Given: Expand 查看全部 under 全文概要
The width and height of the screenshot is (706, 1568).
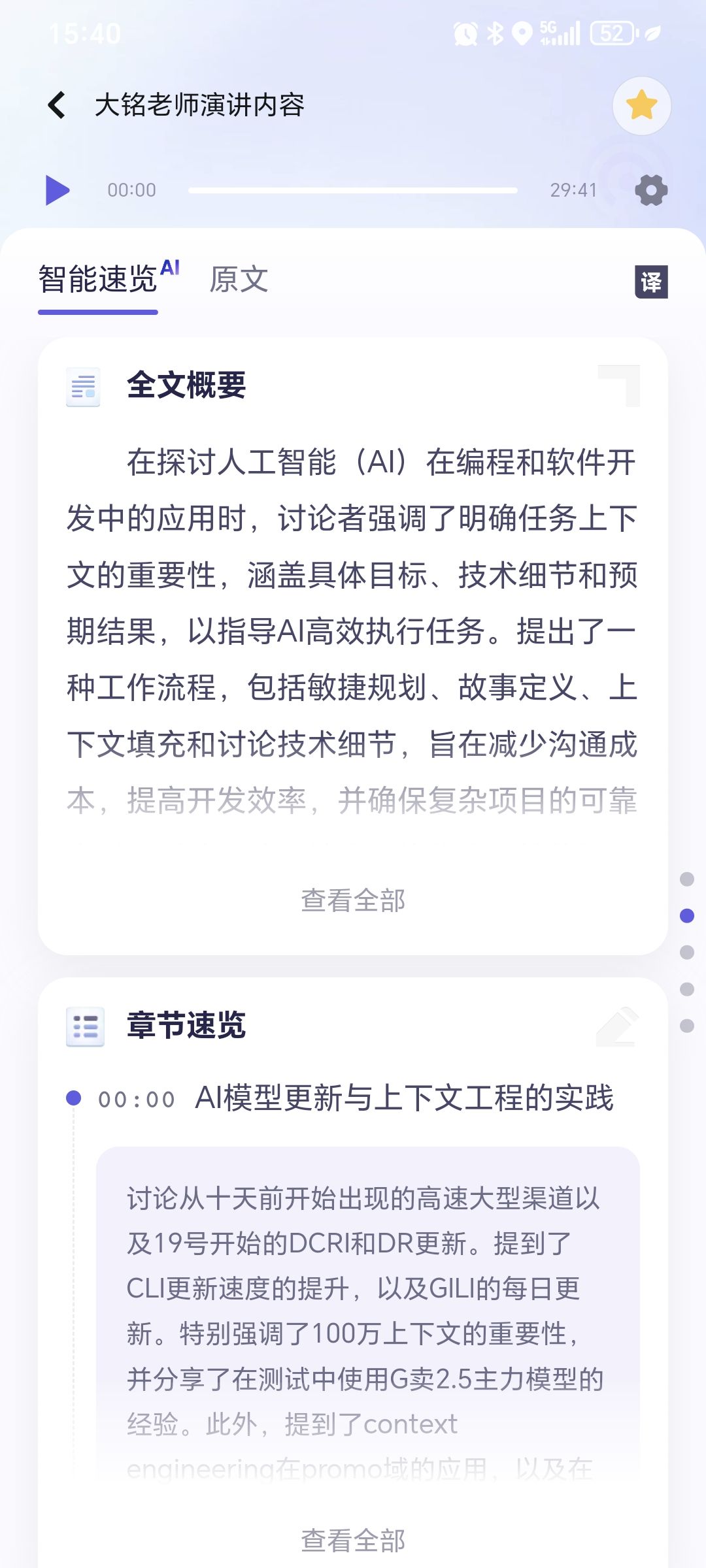Looking at the screenshot, I should point(353,900).
